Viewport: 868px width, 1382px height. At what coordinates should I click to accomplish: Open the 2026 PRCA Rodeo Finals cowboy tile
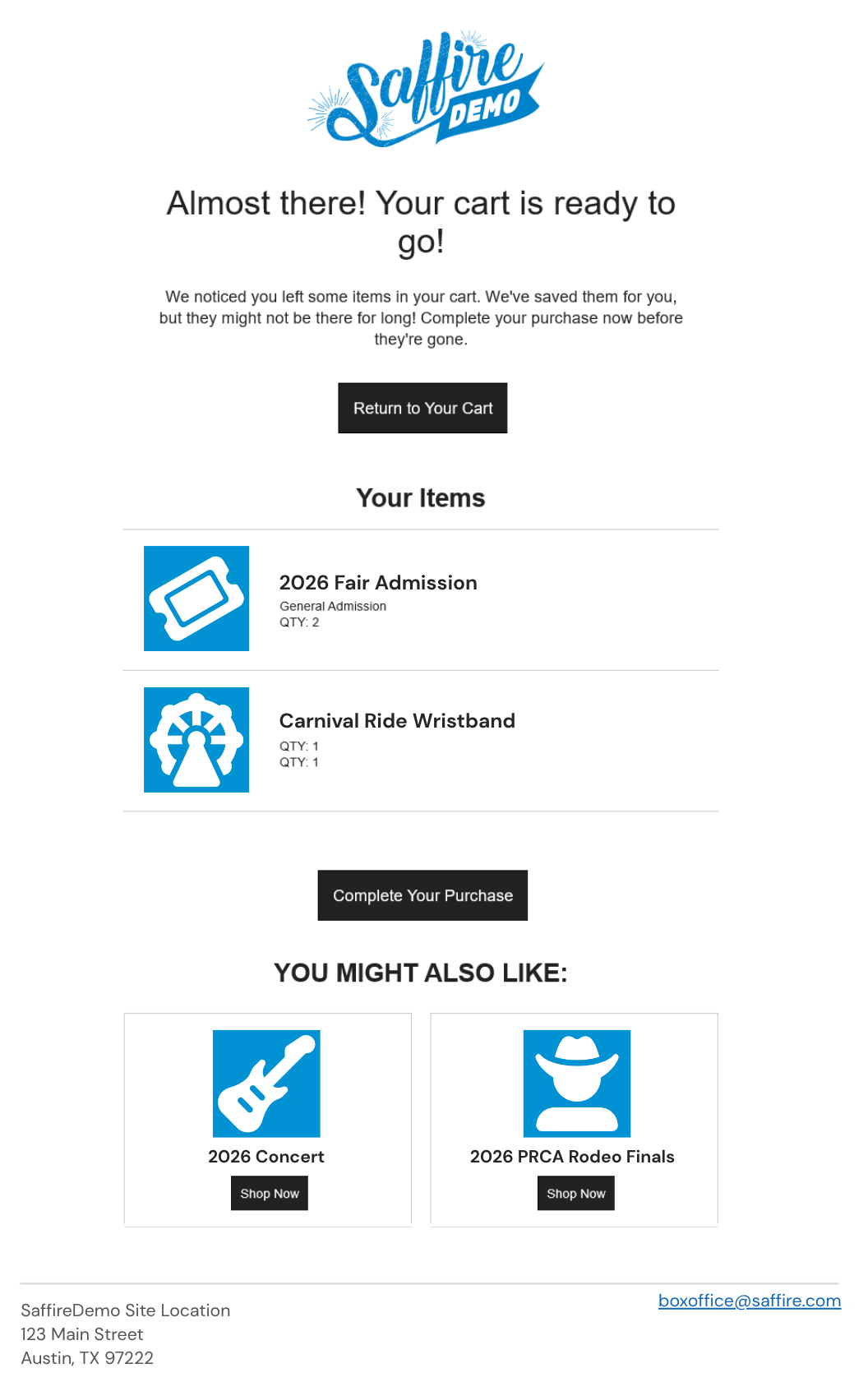coord(576,1084)
